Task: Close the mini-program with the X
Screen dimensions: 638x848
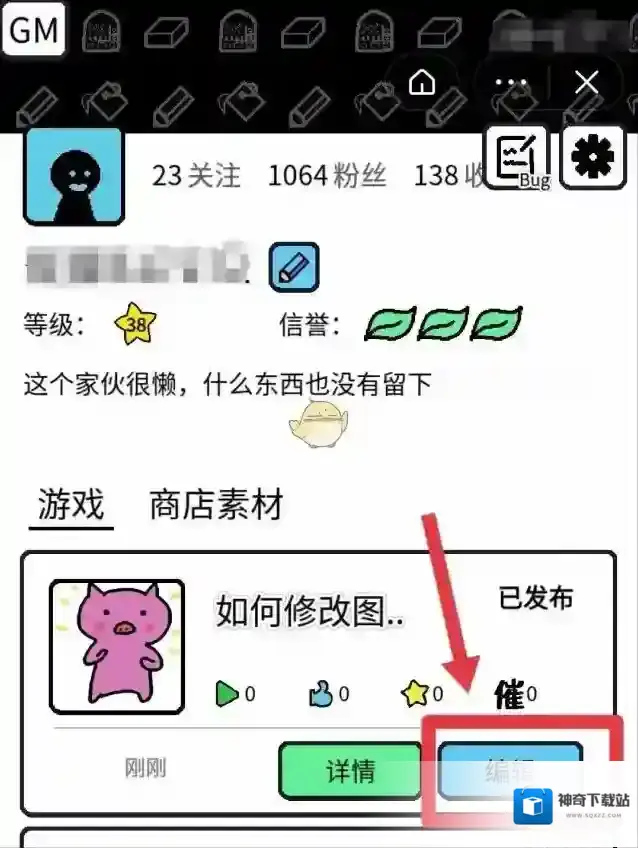Action: 587,82
